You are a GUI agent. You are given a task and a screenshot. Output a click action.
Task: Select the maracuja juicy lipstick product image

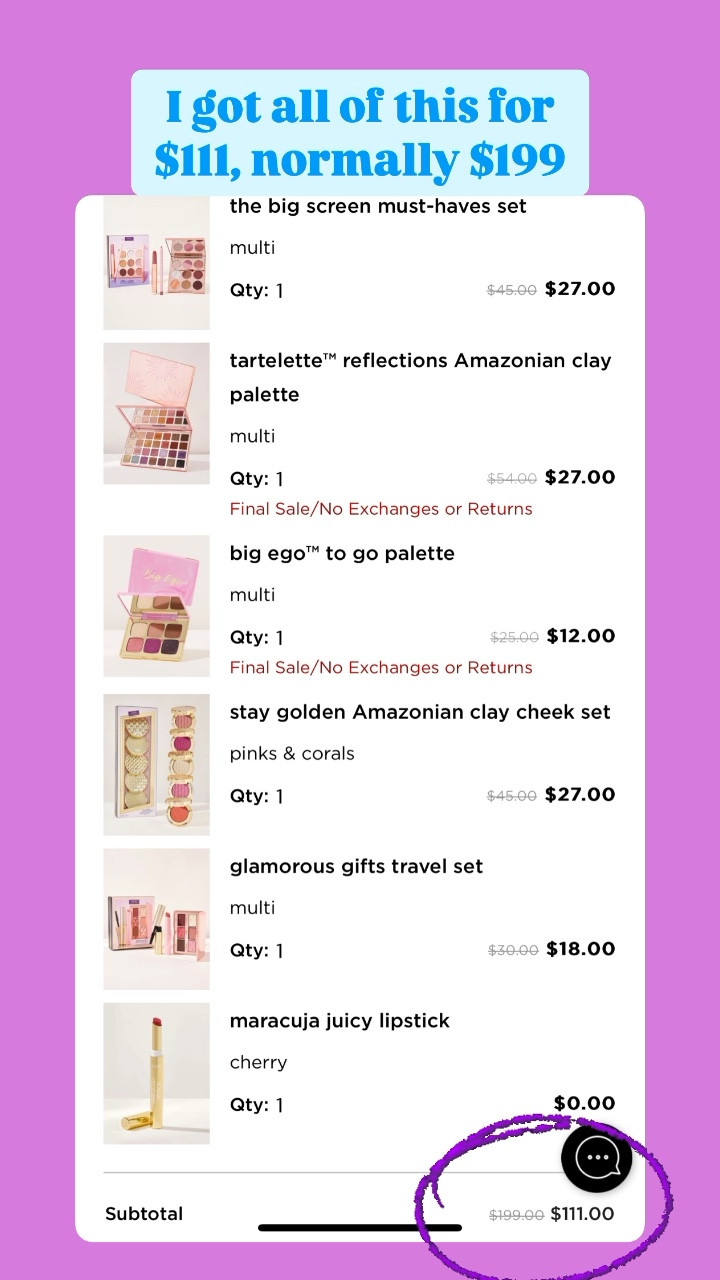click(156, 1072)
